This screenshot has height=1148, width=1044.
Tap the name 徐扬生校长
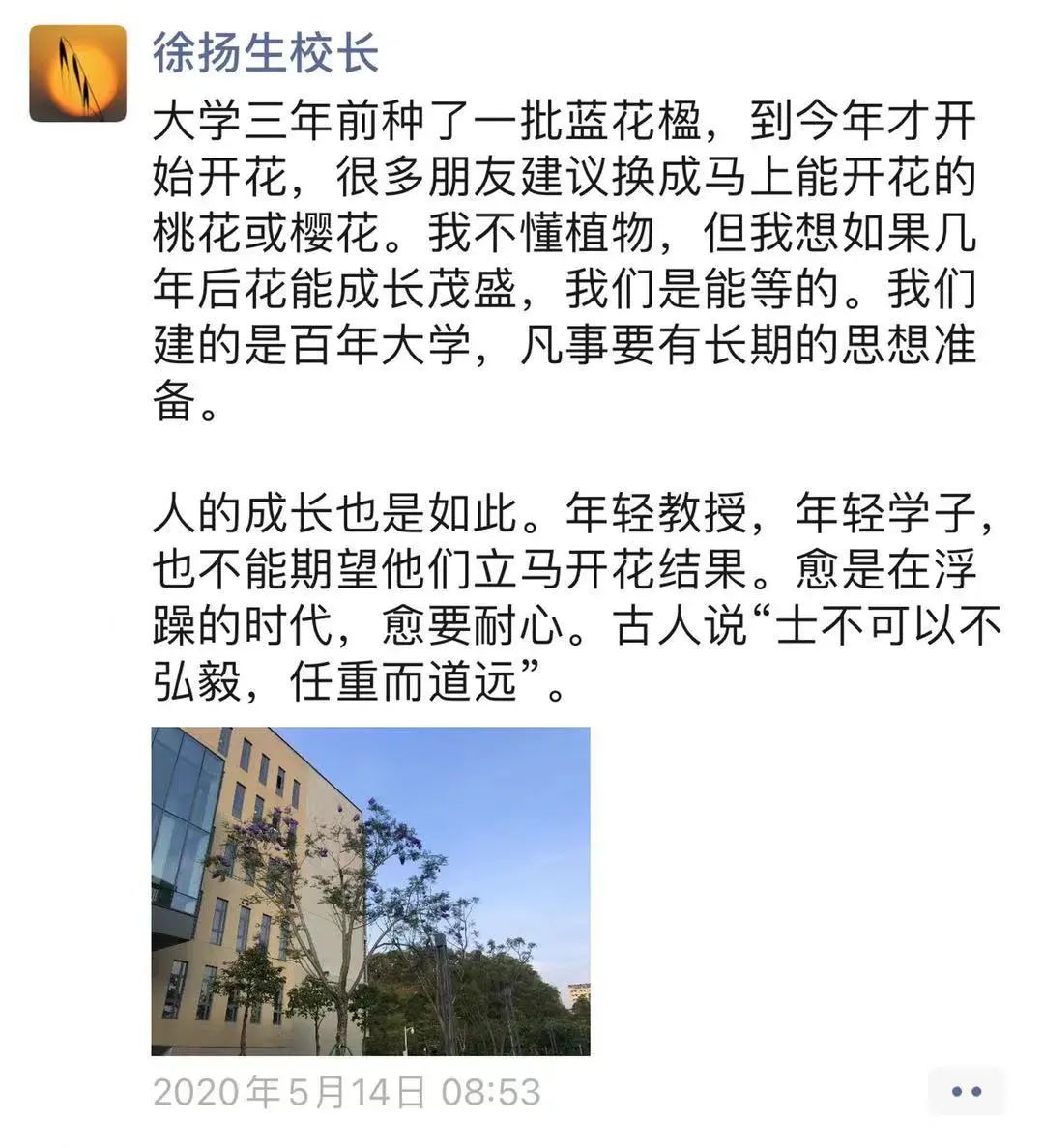point(265,52)
